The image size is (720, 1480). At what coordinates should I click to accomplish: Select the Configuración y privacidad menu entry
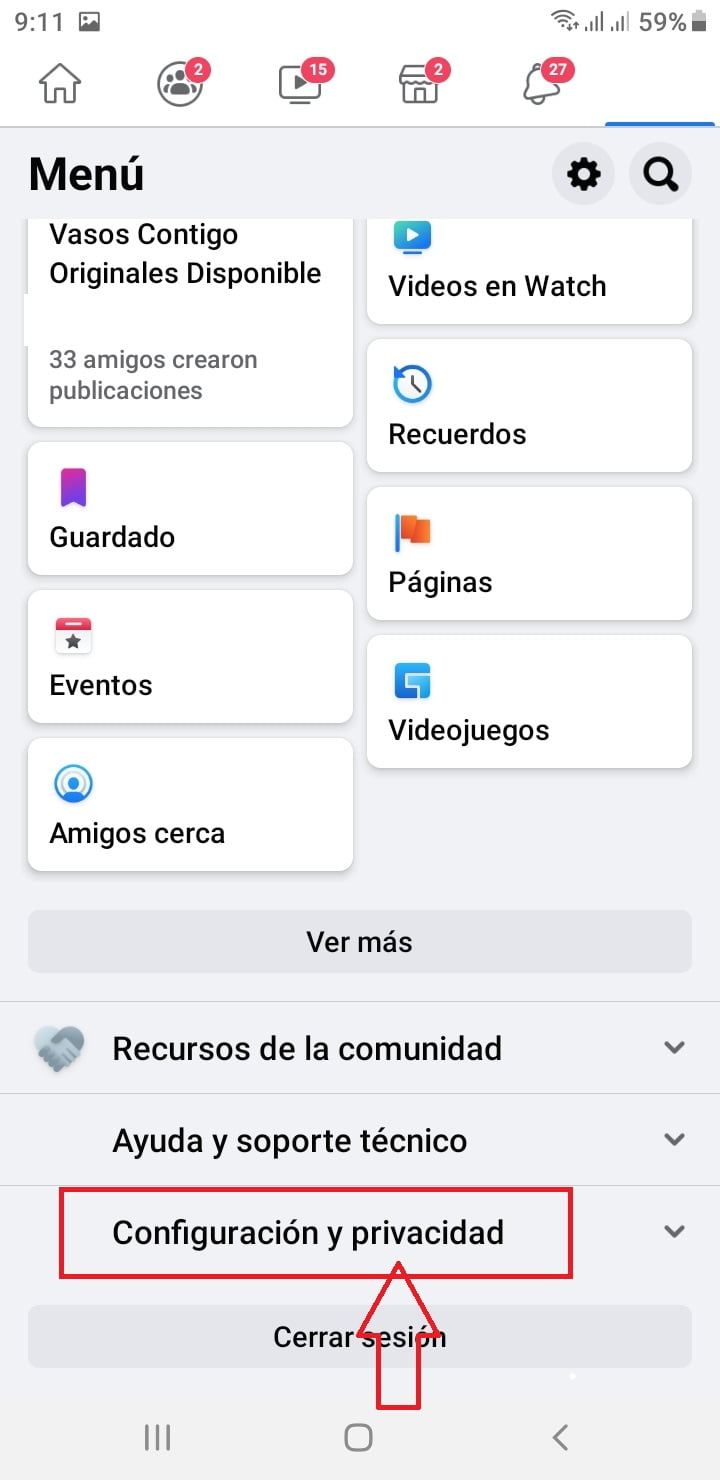pos(310,1232)
